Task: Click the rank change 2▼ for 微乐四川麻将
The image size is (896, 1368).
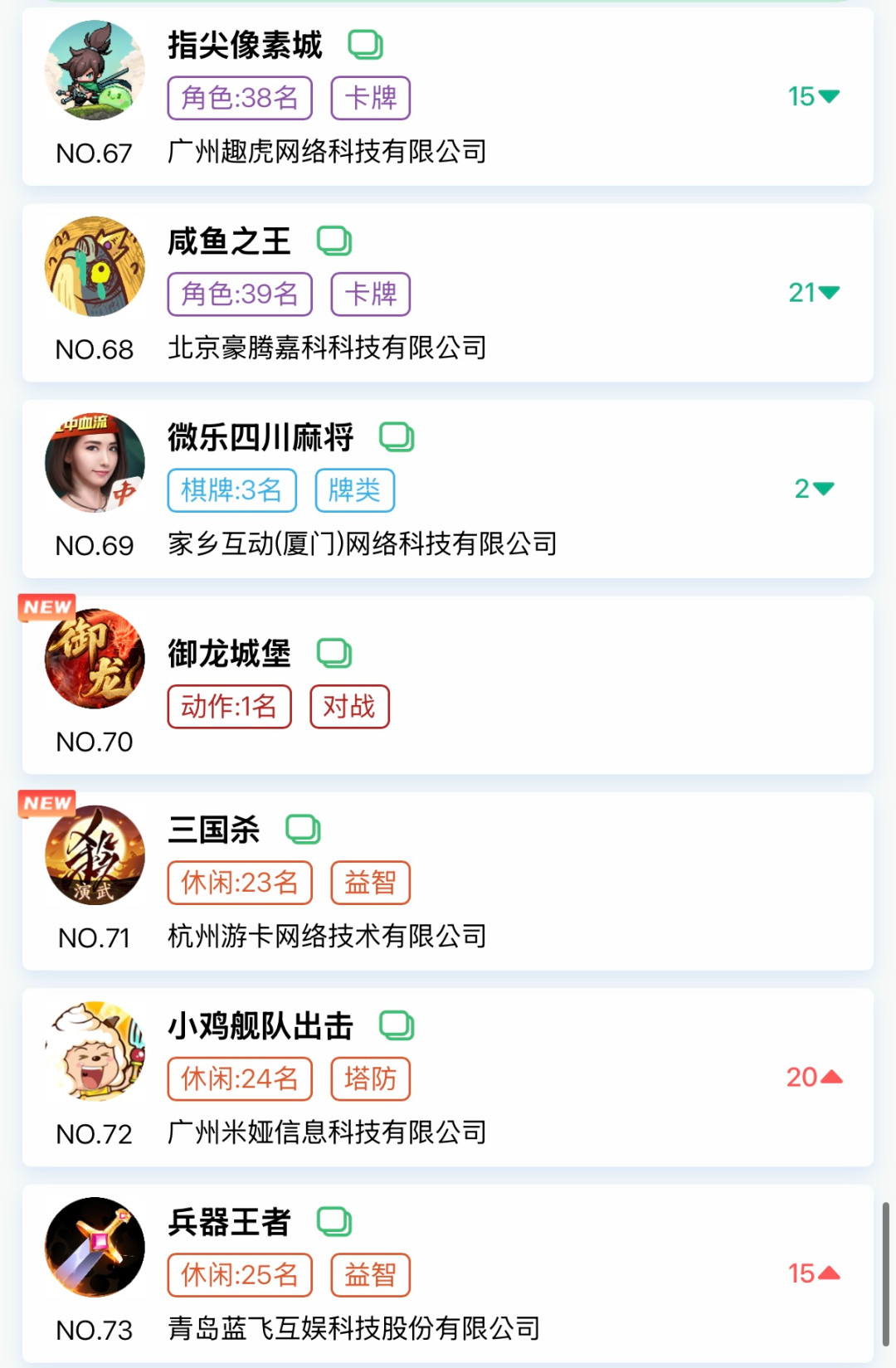Action: point(813,489)
